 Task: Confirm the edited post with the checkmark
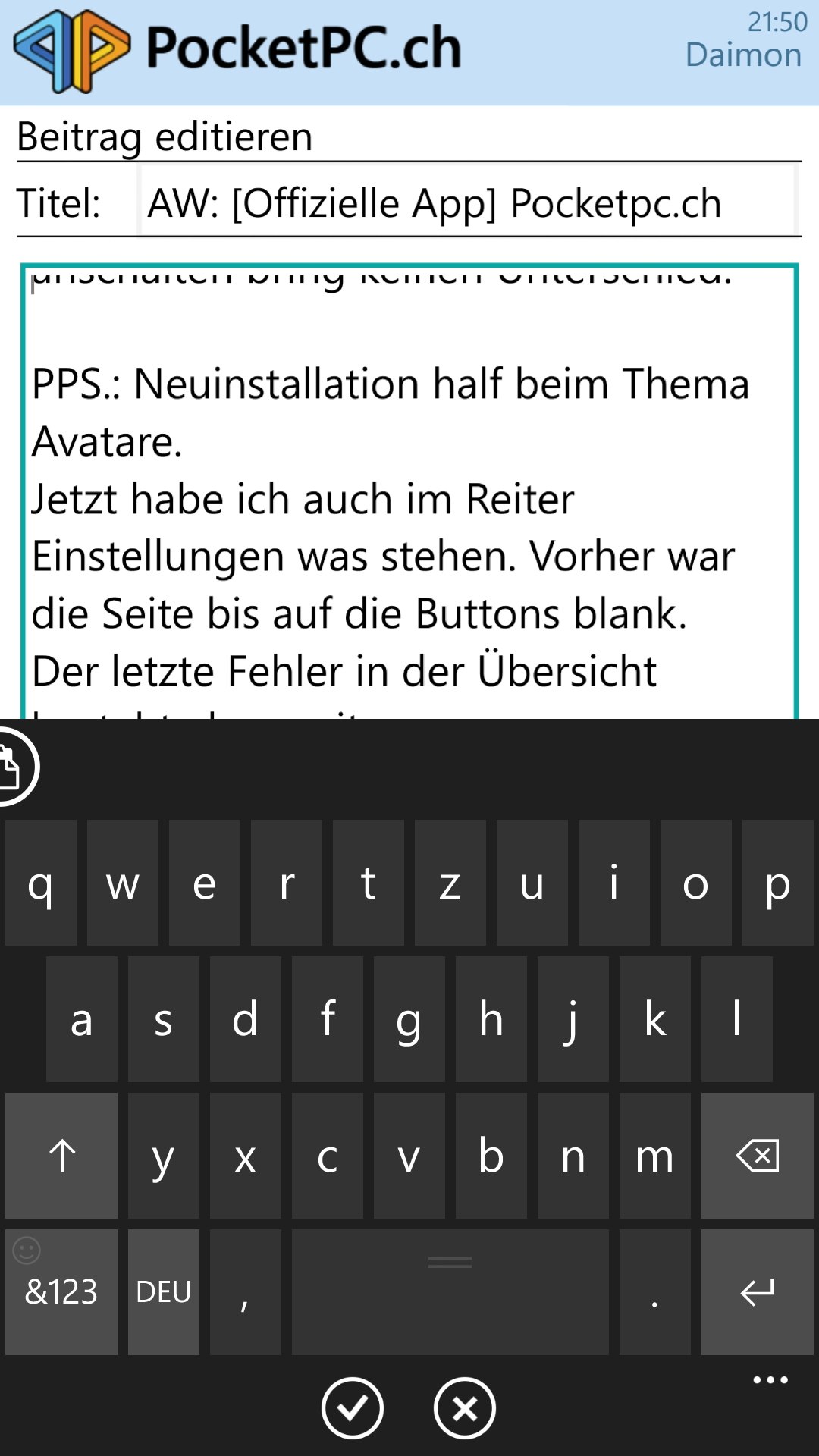point(353,1408)
